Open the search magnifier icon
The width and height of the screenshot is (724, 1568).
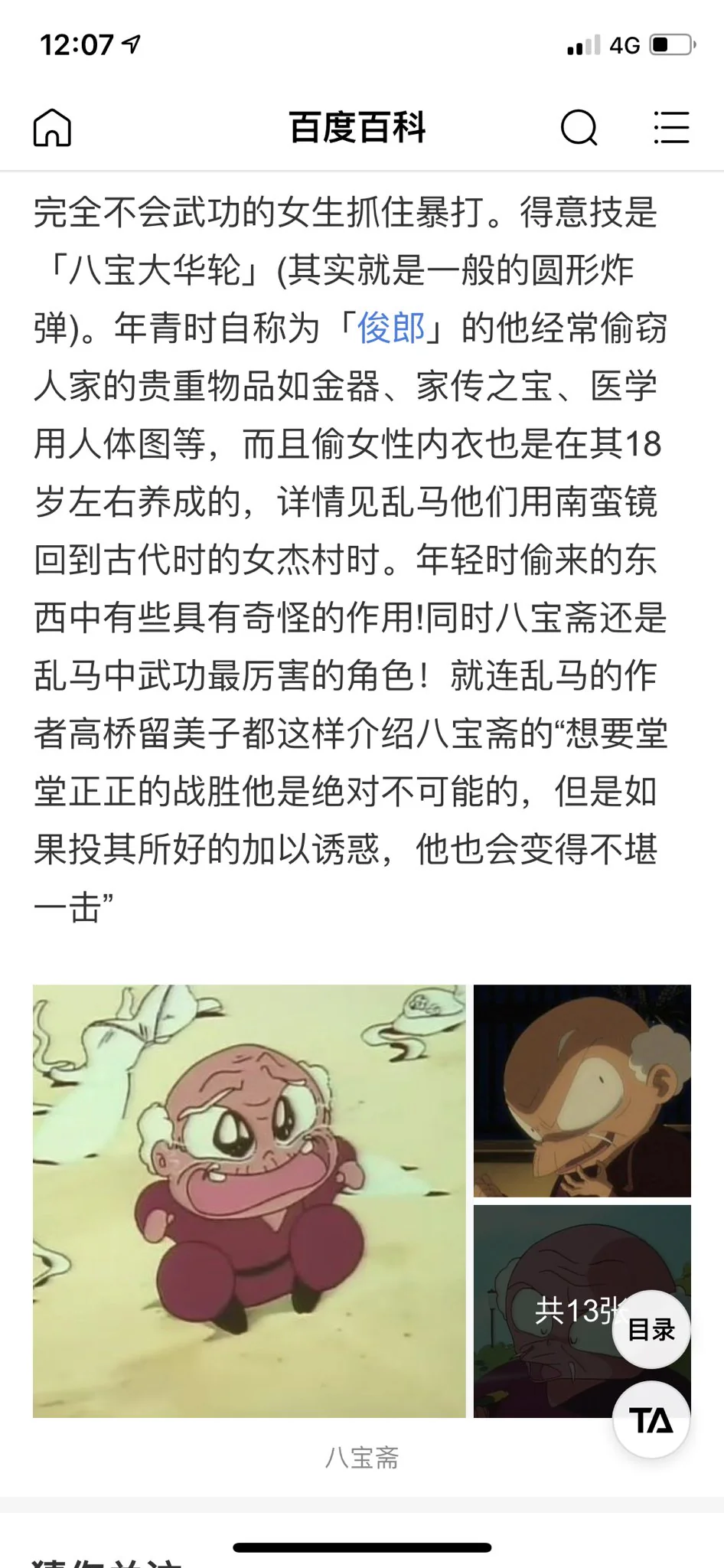579,127
